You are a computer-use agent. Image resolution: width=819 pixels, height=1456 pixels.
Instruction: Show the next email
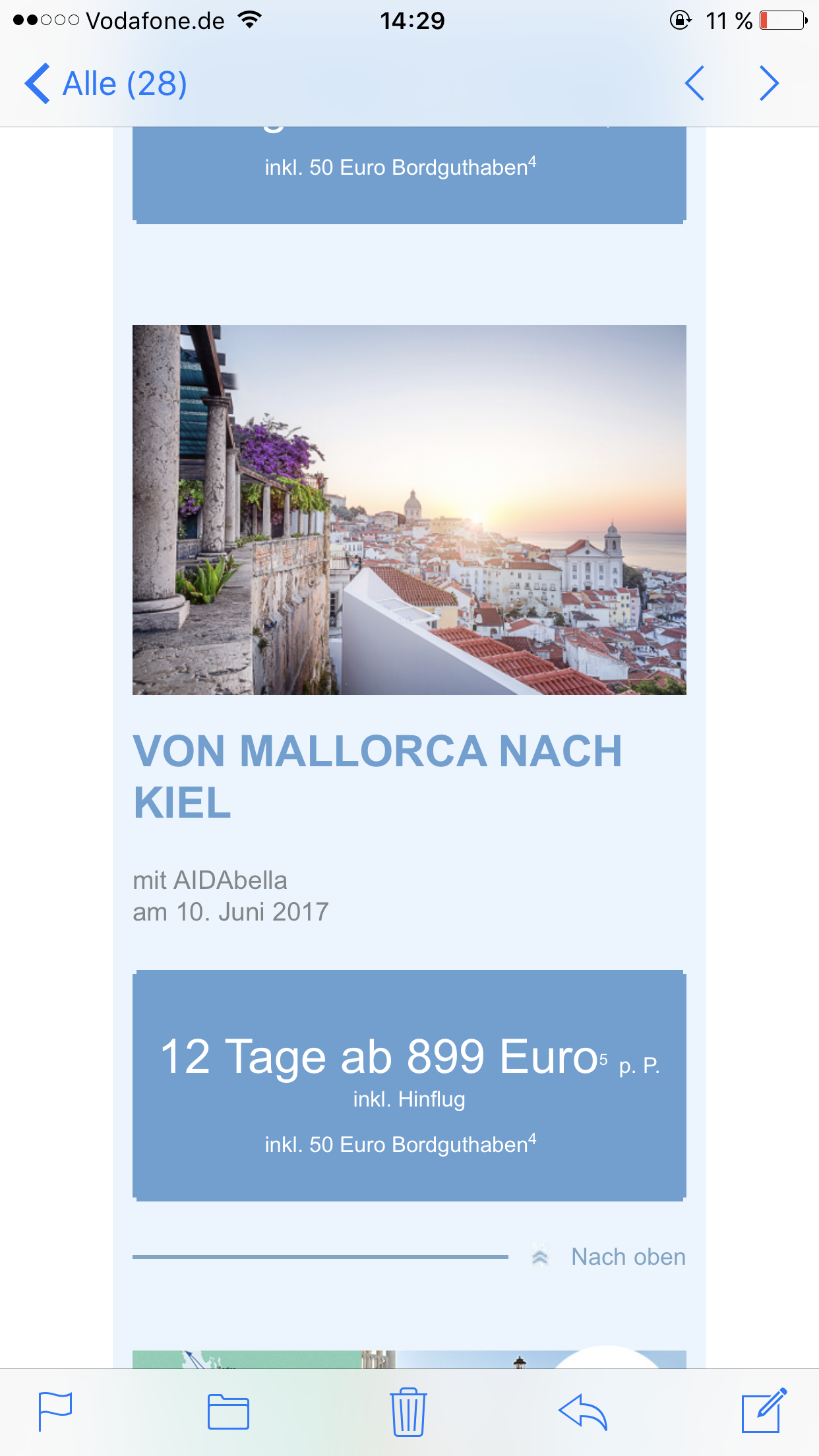pyautogui.click(x=769, y=84)
